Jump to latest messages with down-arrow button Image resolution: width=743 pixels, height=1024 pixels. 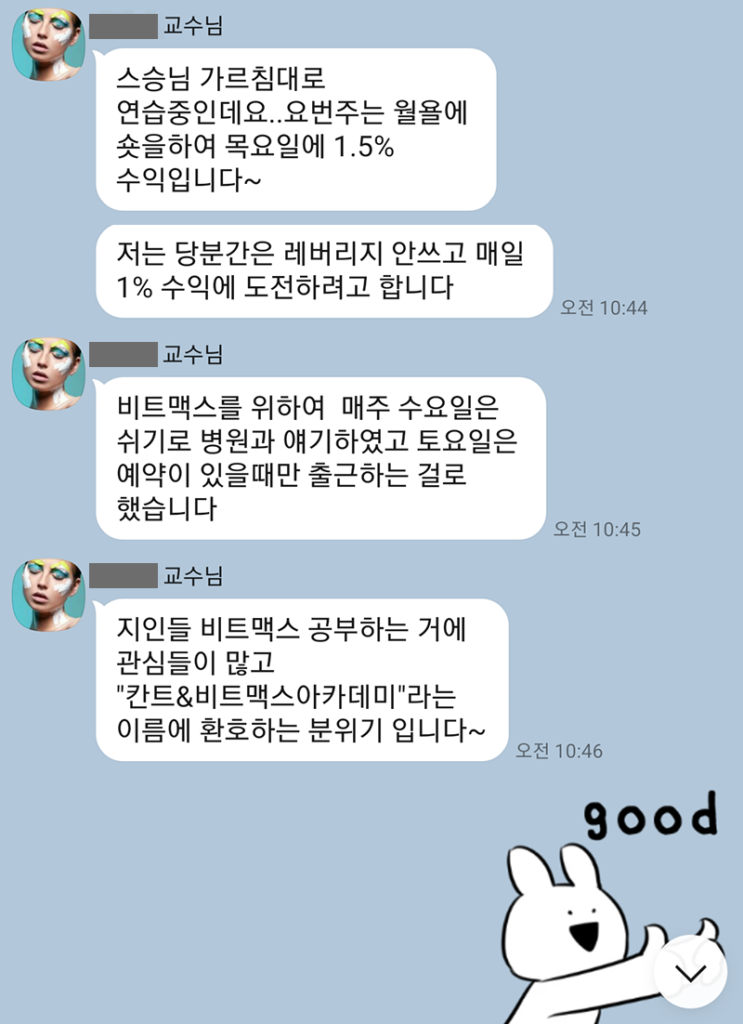(690, 971)
